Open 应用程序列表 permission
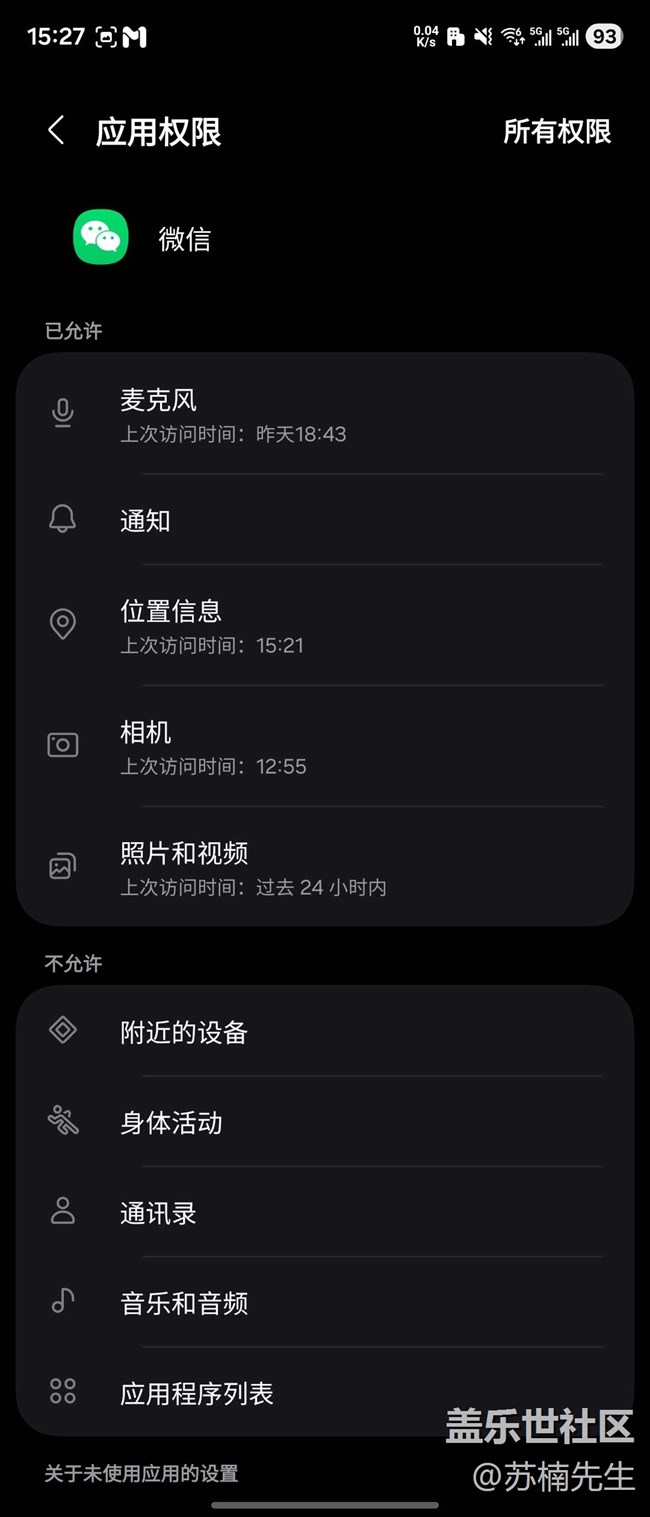This screenshot has width=650, height=1517. coord(324,1392)
